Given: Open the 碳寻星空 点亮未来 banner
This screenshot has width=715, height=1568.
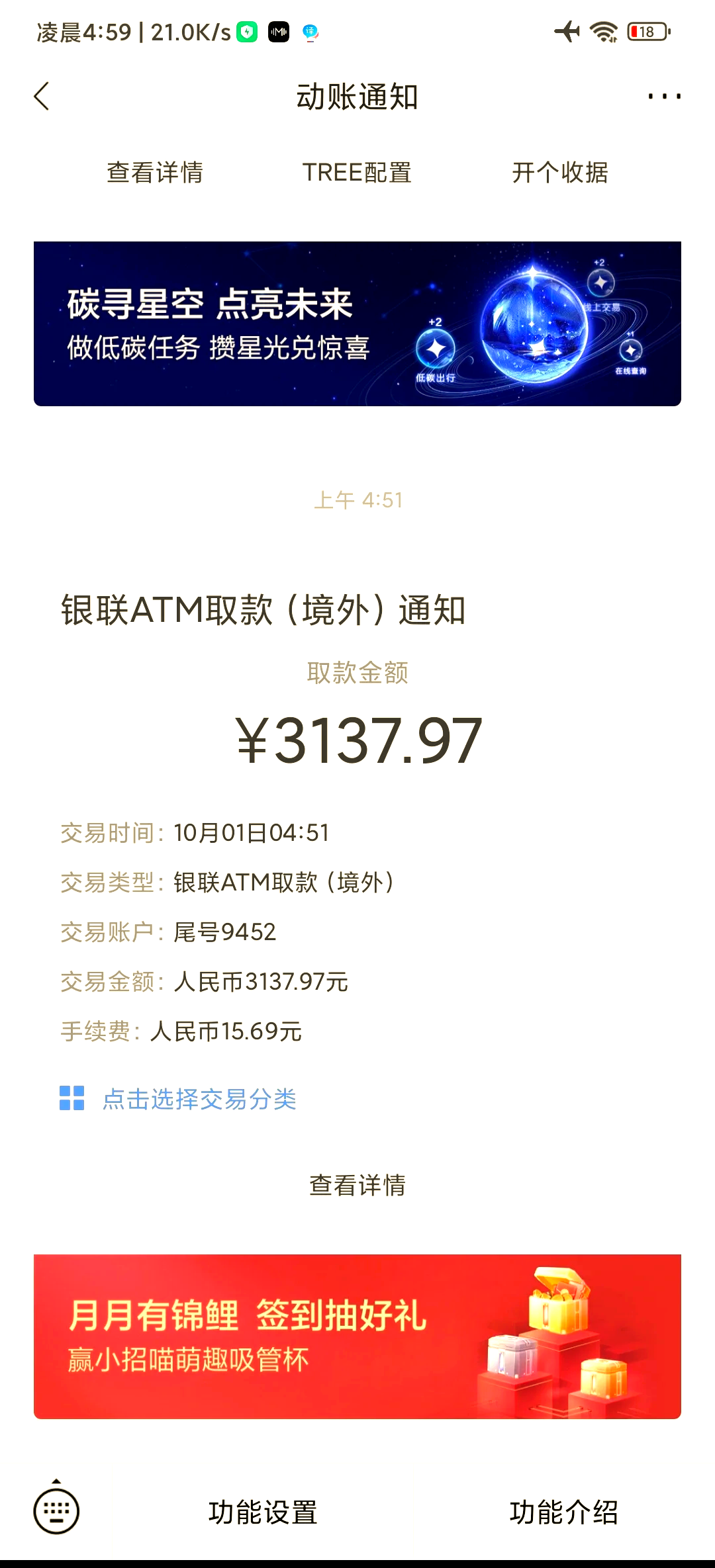Looking at the screenshot, I should point(358,324).
